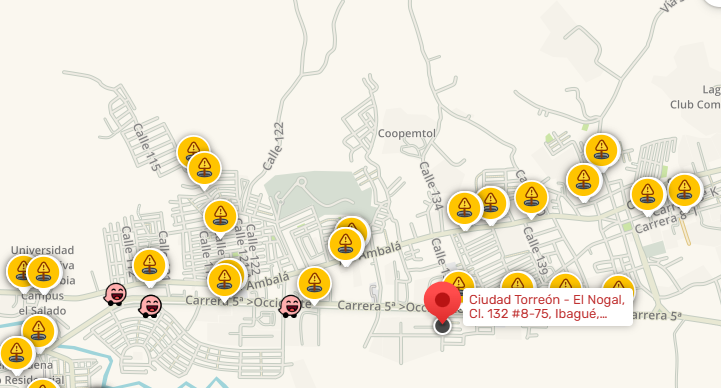Open the hazard marker right of Calle 134 label
The height and width of the screenshot is (388, 721).
coord(464,210)
